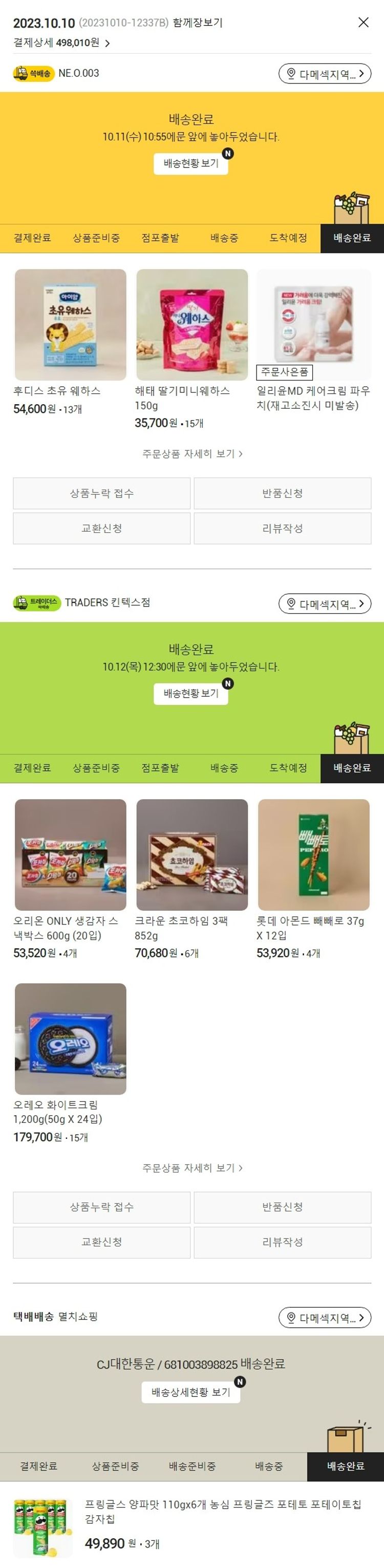Viewport: 384px width, 1568px height.
Task: Open 해태 딸기미니웨하스 150g product
Action: pyautogui.click(x=191, y=325)
